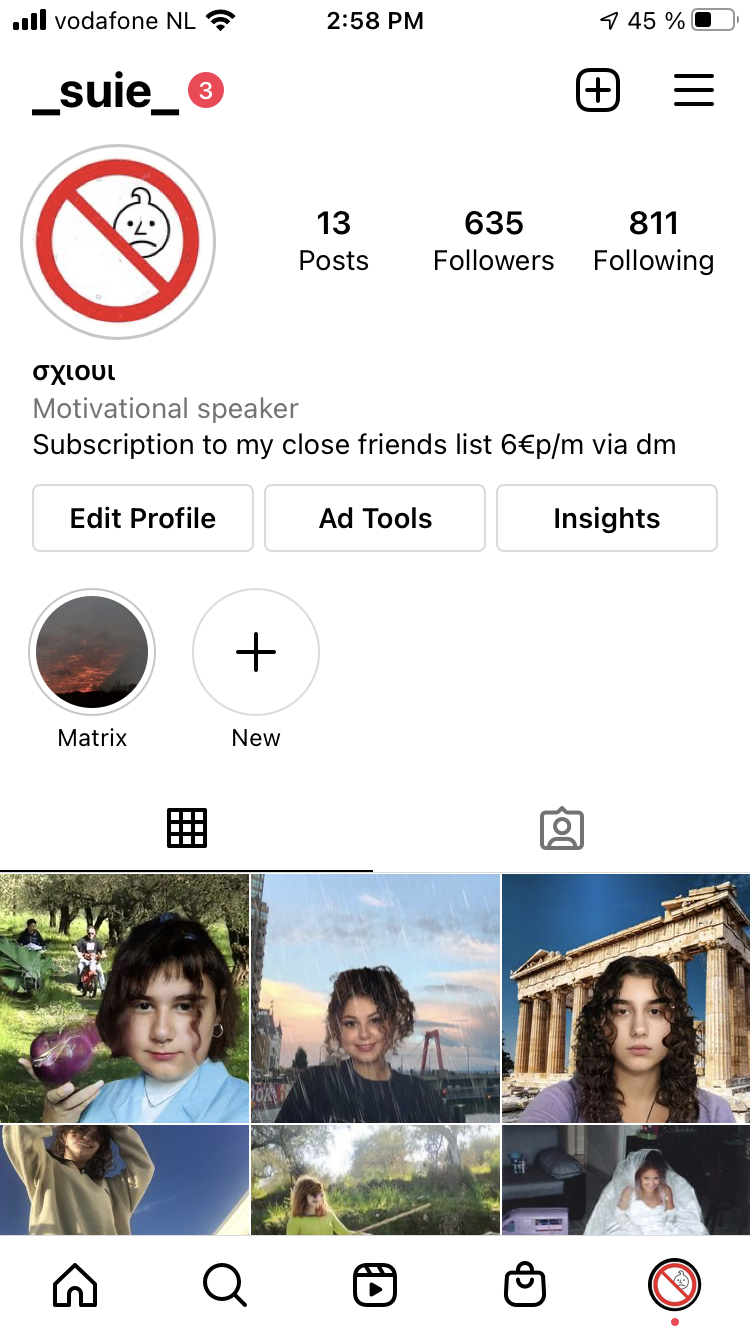Open the Shop tab
This screenshot has width=750, height=1334.
525,1284
